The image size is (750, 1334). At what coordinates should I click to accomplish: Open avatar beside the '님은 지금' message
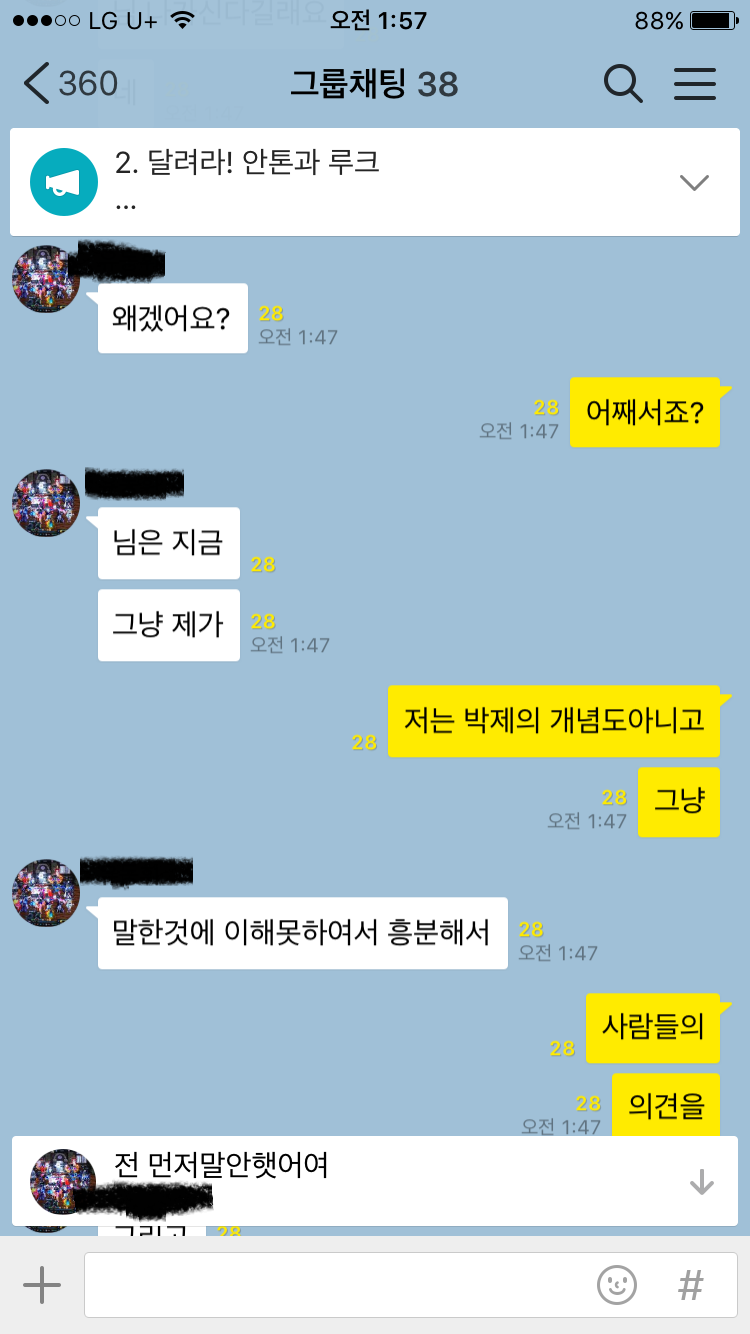tap(46, 503)
